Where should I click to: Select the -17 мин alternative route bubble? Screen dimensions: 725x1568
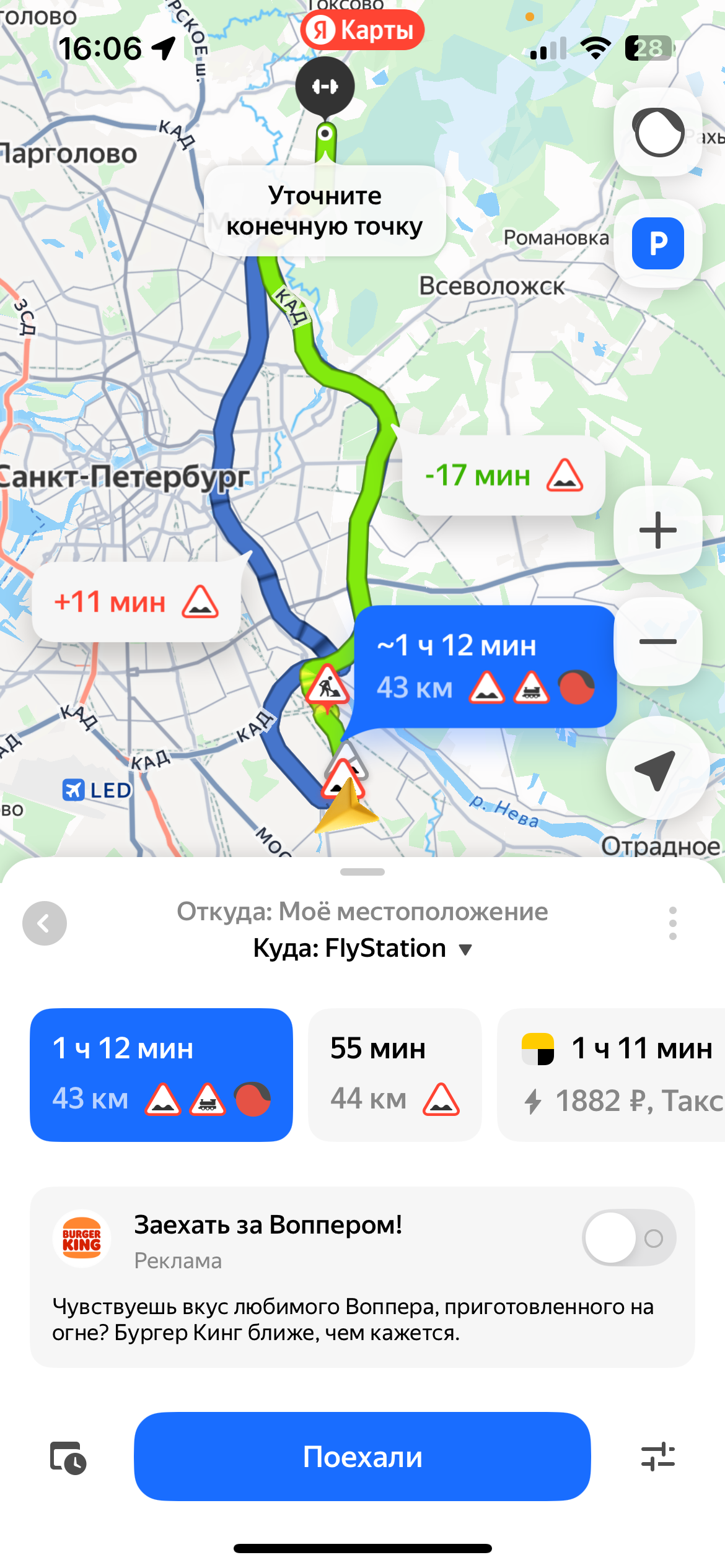[x=503, y=476]
